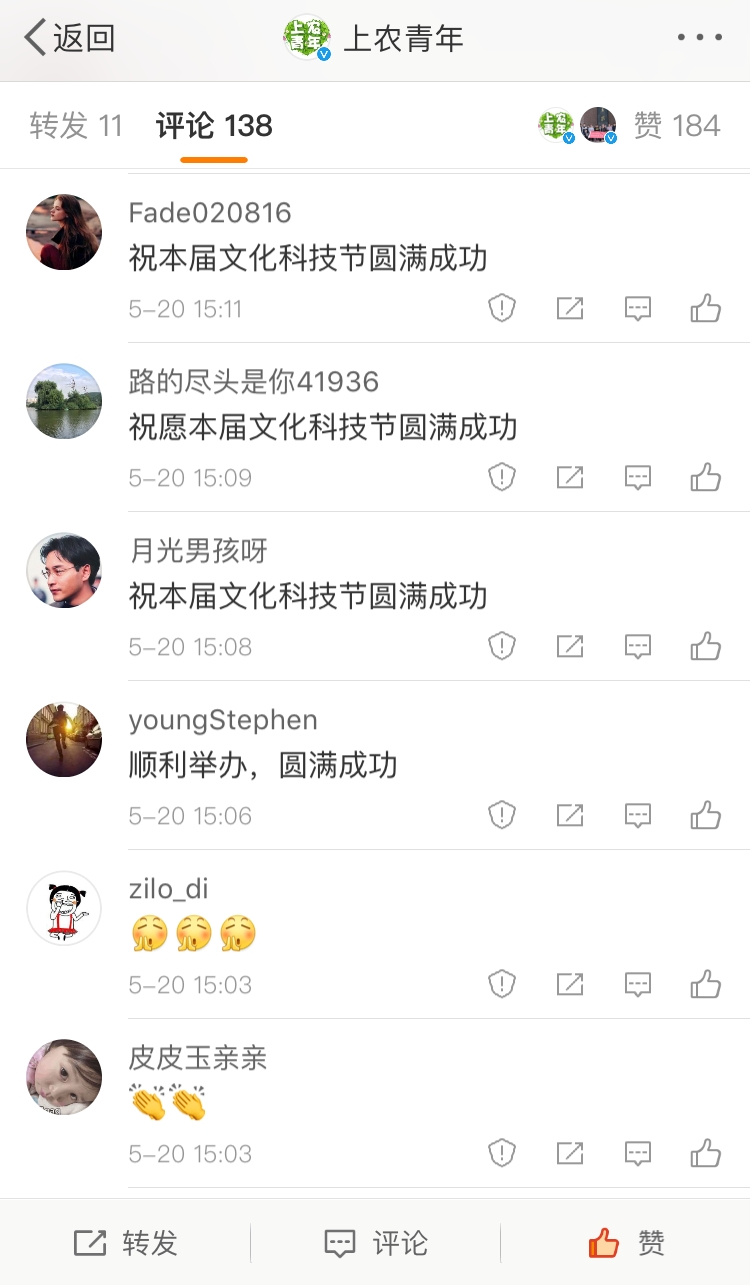Like Fade020816's comment
This screenshot has width=750, height=1285.
[706, 308]
